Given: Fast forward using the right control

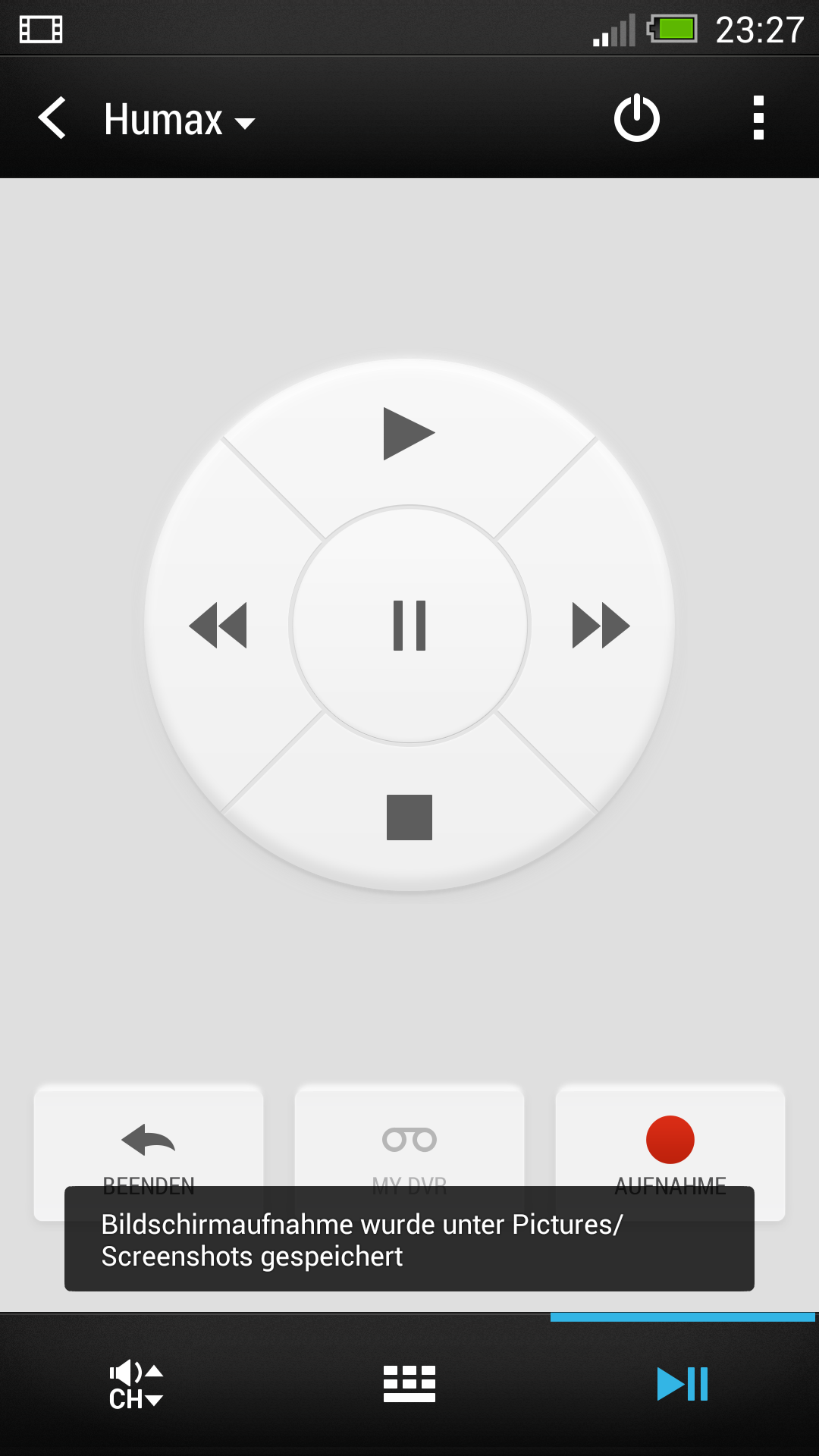Looking at the screenshot, I should tap(601, 626).
